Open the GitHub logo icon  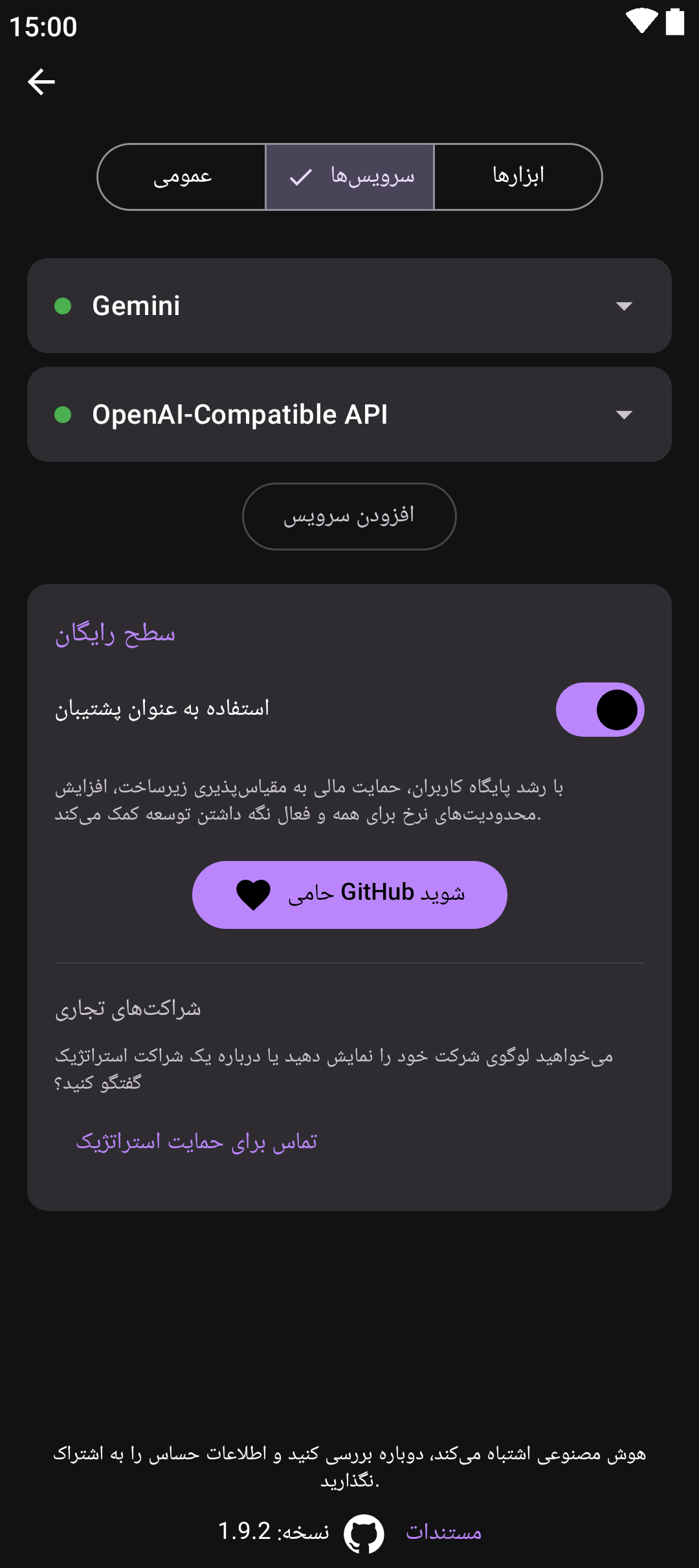364,1533
